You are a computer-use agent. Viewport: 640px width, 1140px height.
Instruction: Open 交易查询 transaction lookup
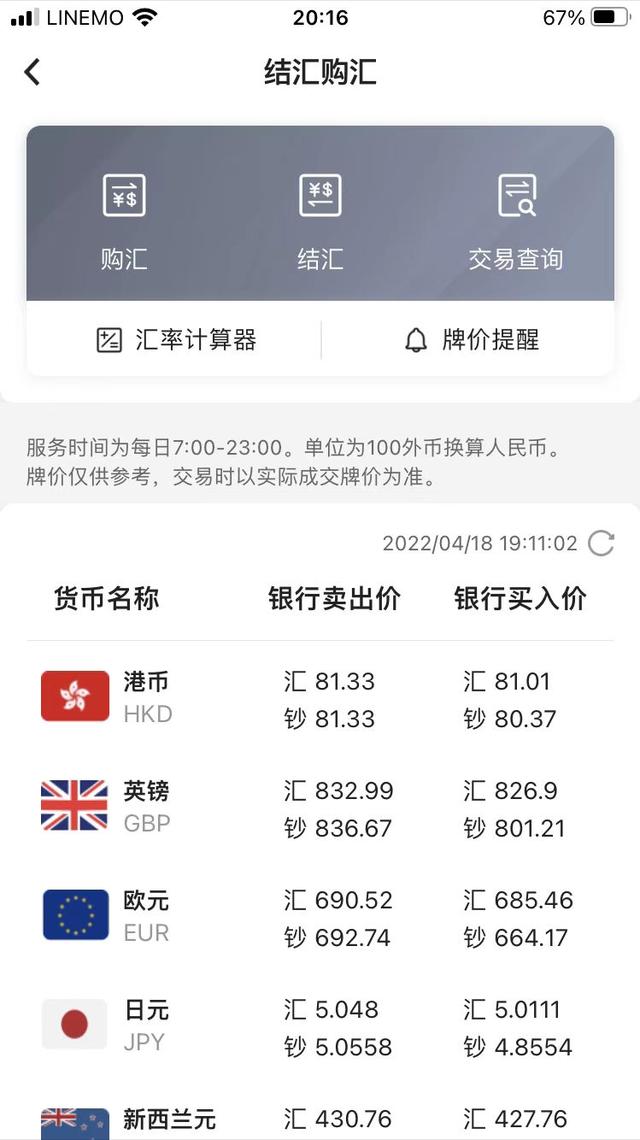point(516,221)
